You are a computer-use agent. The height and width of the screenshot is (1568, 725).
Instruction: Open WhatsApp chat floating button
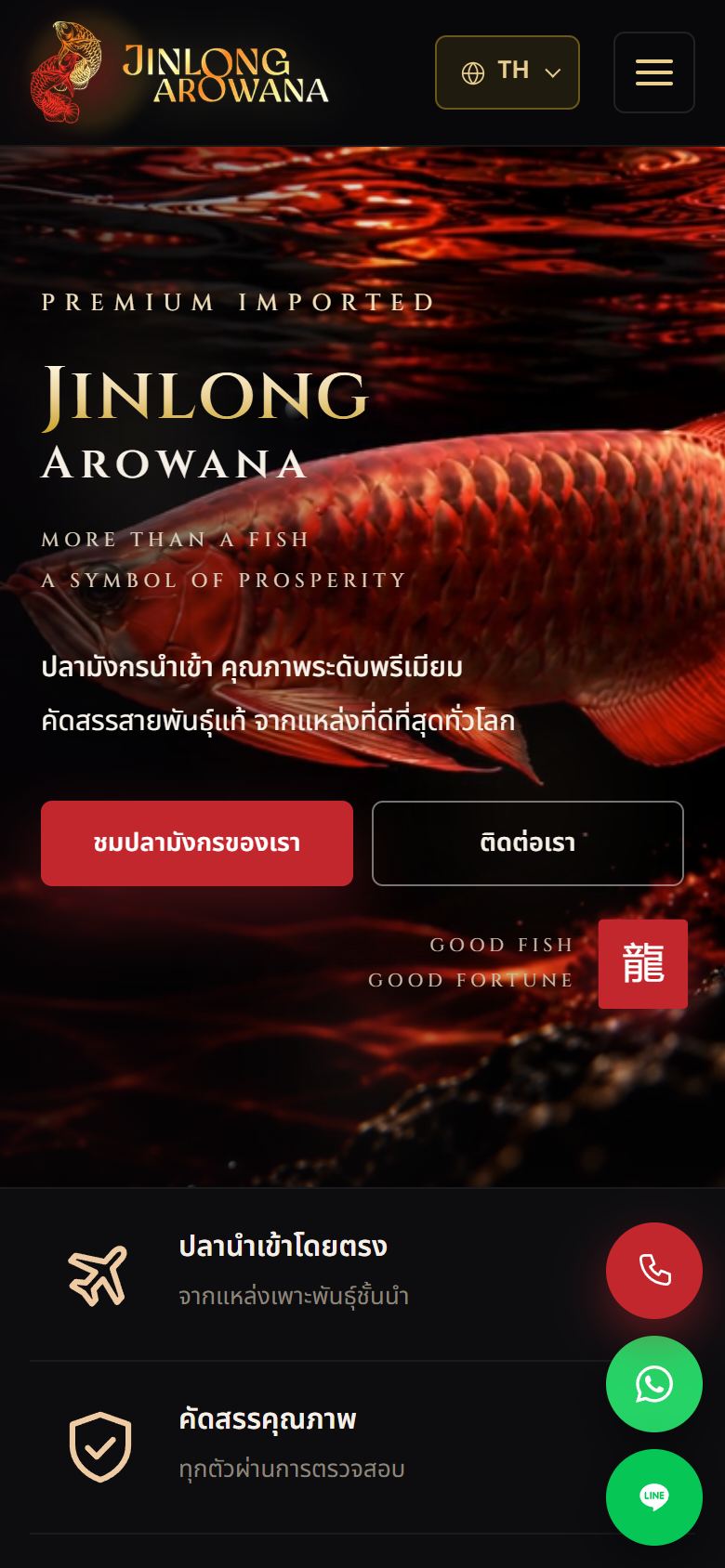click(654, 1384)
